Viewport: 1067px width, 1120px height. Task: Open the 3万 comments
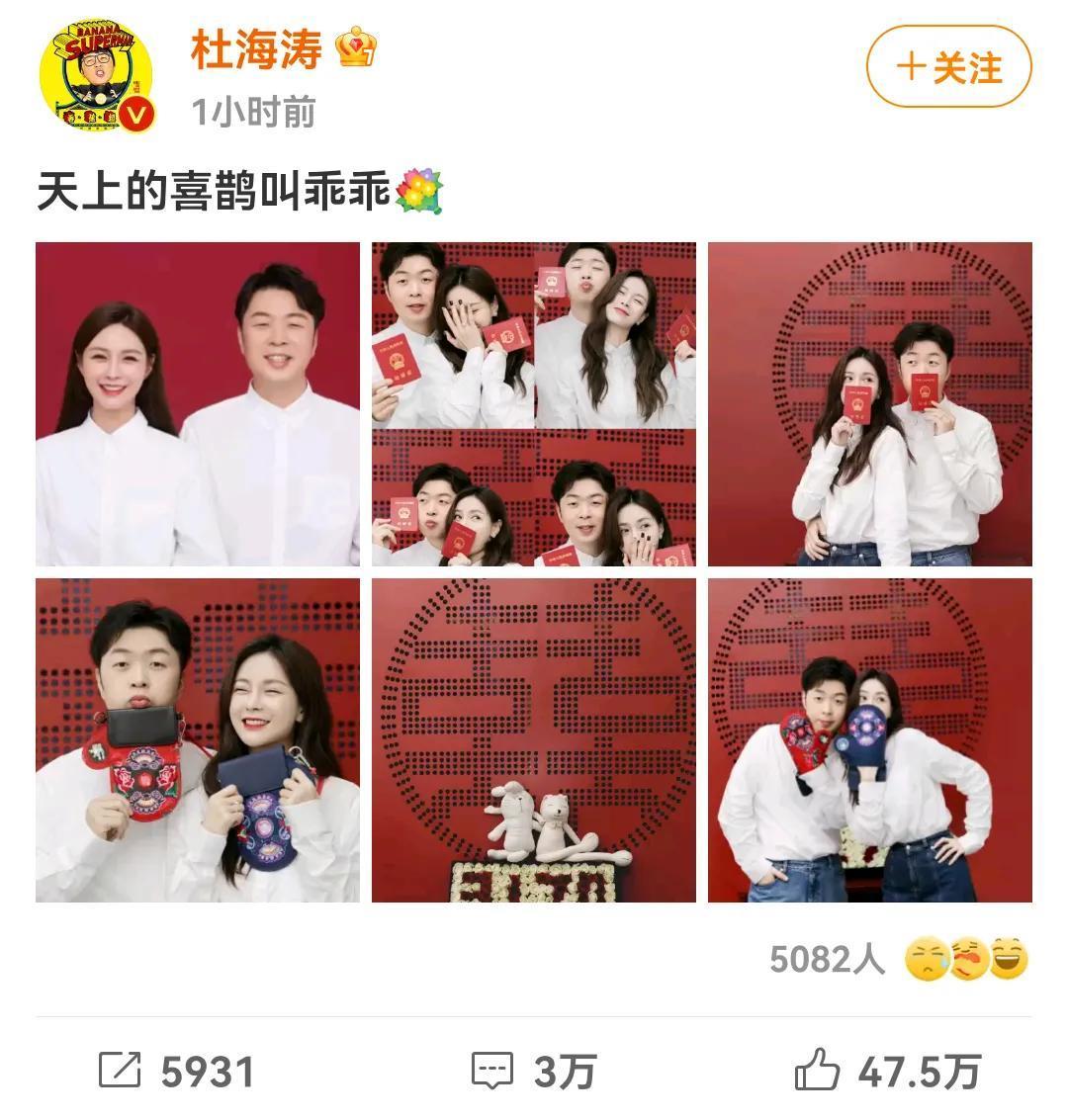[x=534, y=1072]
